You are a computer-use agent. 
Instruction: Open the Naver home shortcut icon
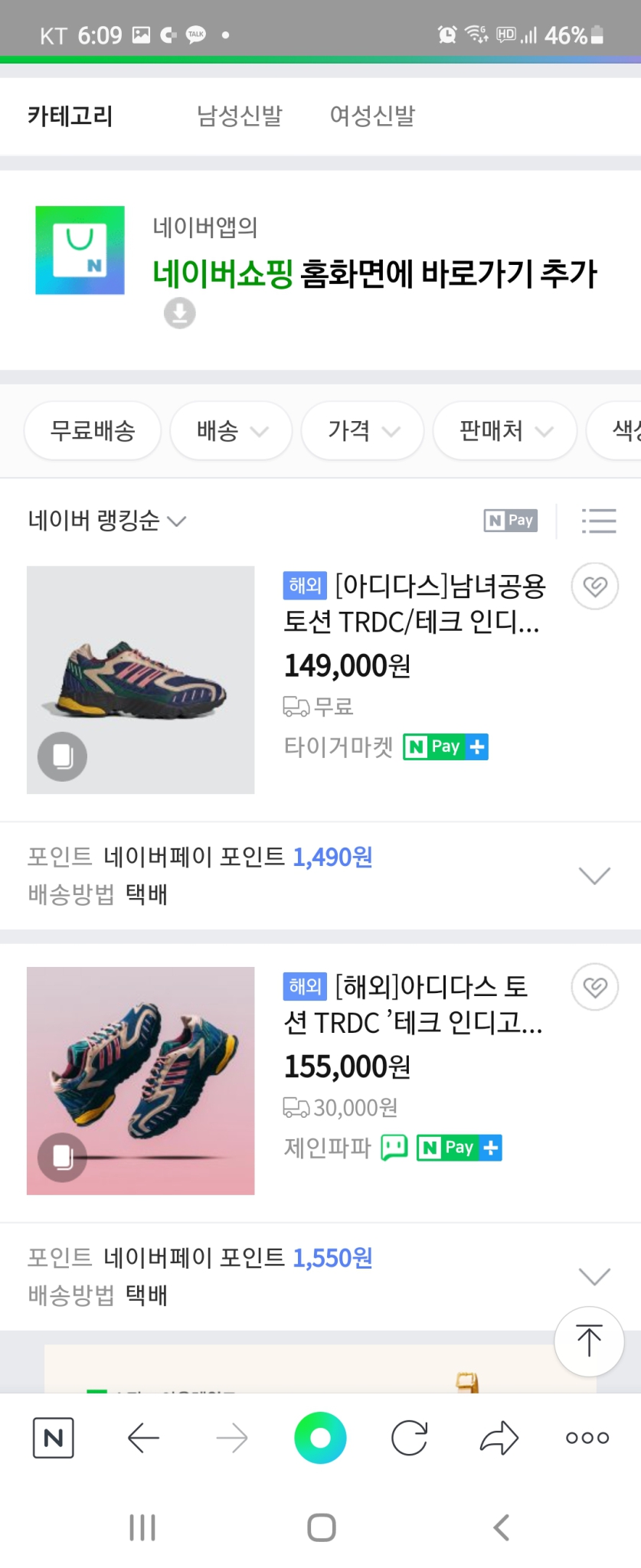pos(52,1437)
